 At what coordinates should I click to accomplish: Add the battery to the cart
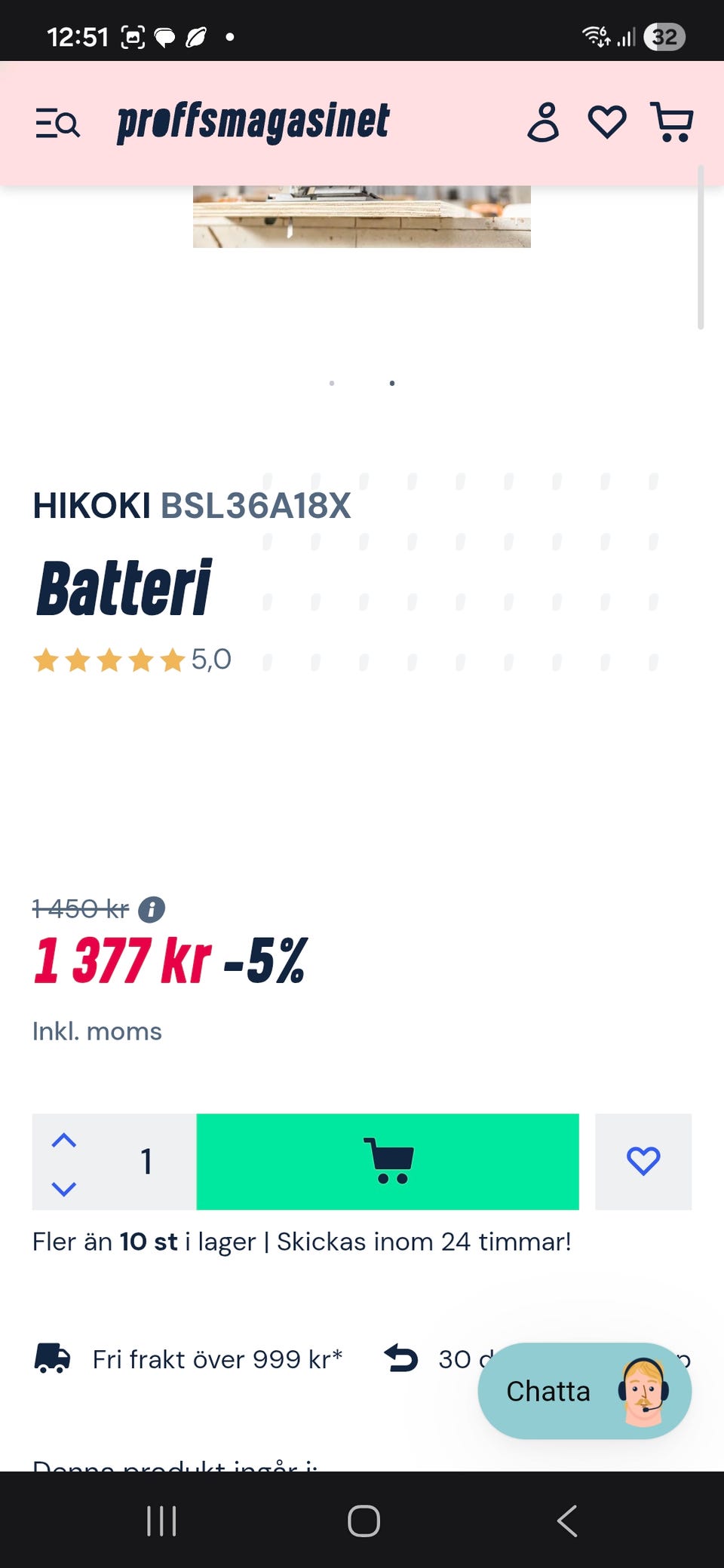tap(388, 1161)
